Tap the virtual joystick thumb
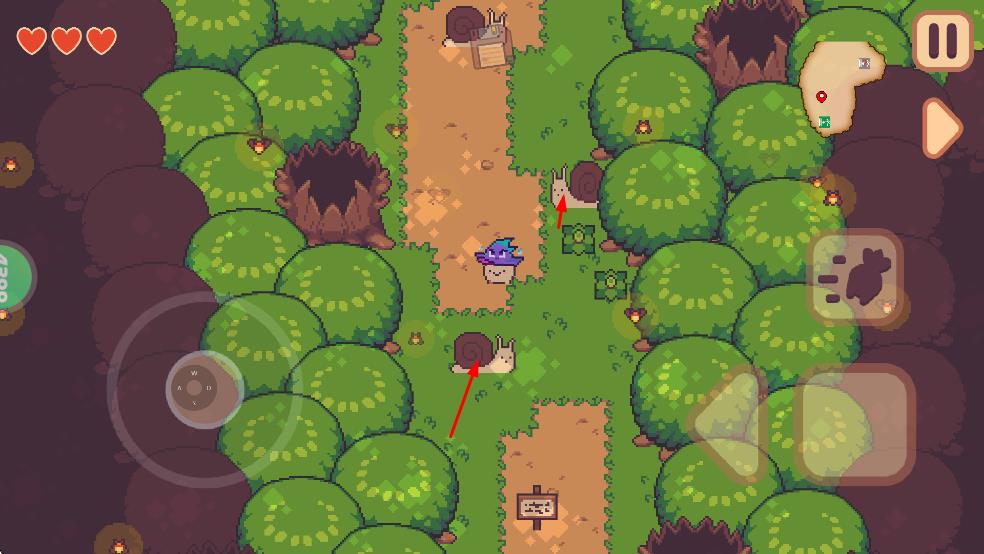The height and width of the screenshot is (554, 984). tap(204, 388)
